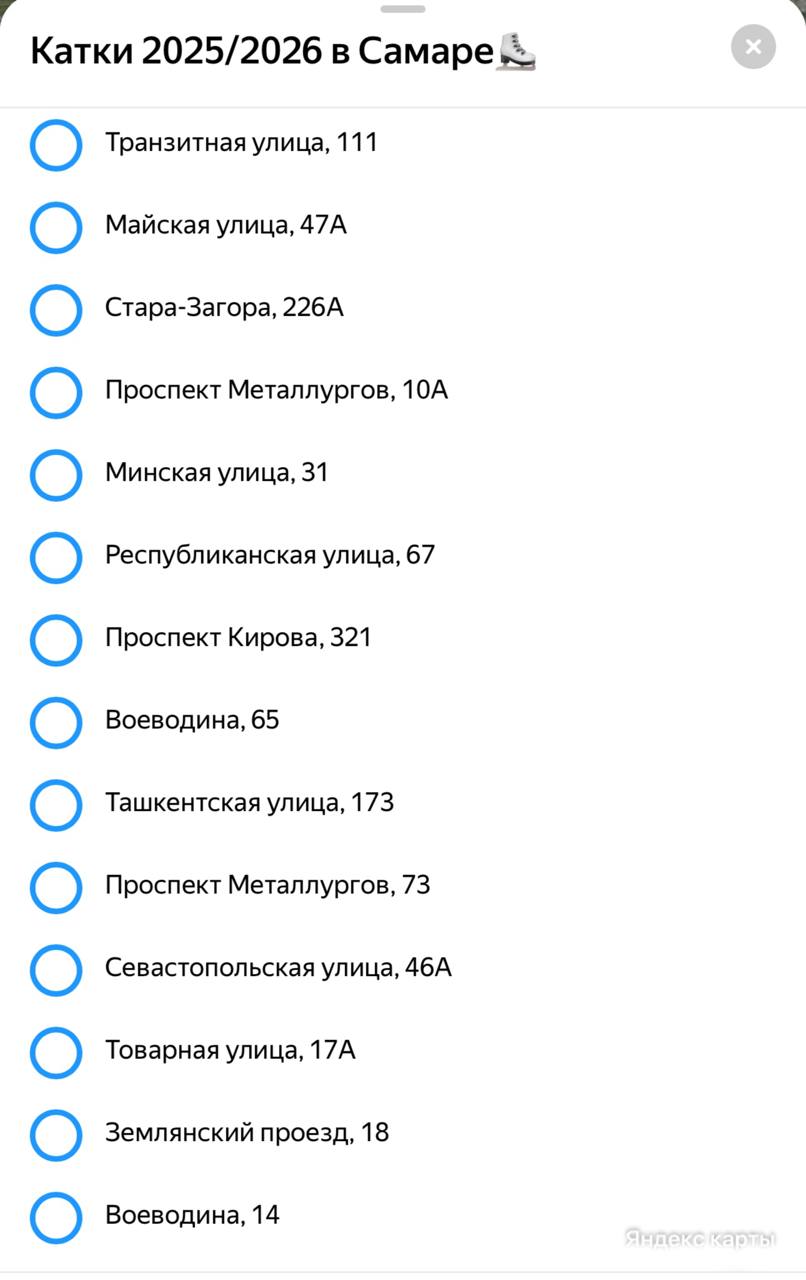The width and height of the screenshot is (806, 1280).
Task: Select Воеводина, 14 rink
Action: pos(192,1215)
